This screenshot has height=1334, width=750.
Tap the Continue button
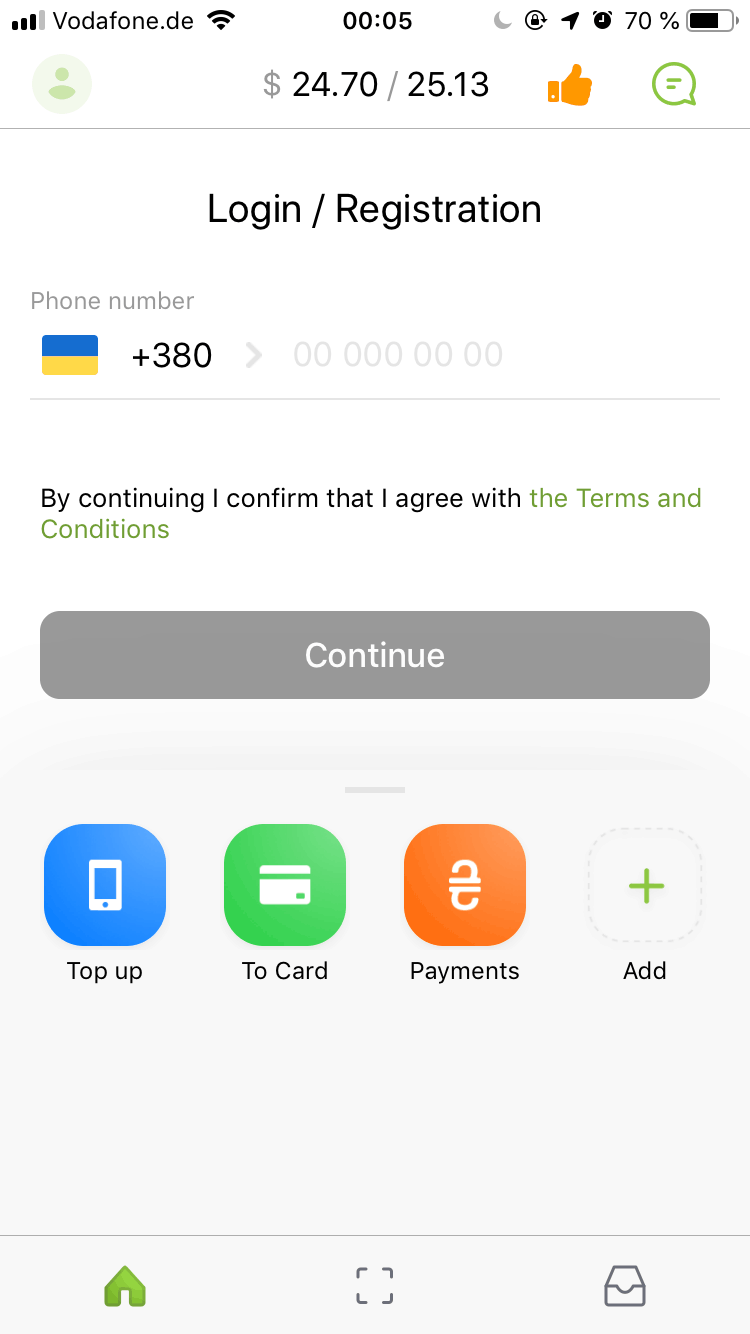(375, 655)
